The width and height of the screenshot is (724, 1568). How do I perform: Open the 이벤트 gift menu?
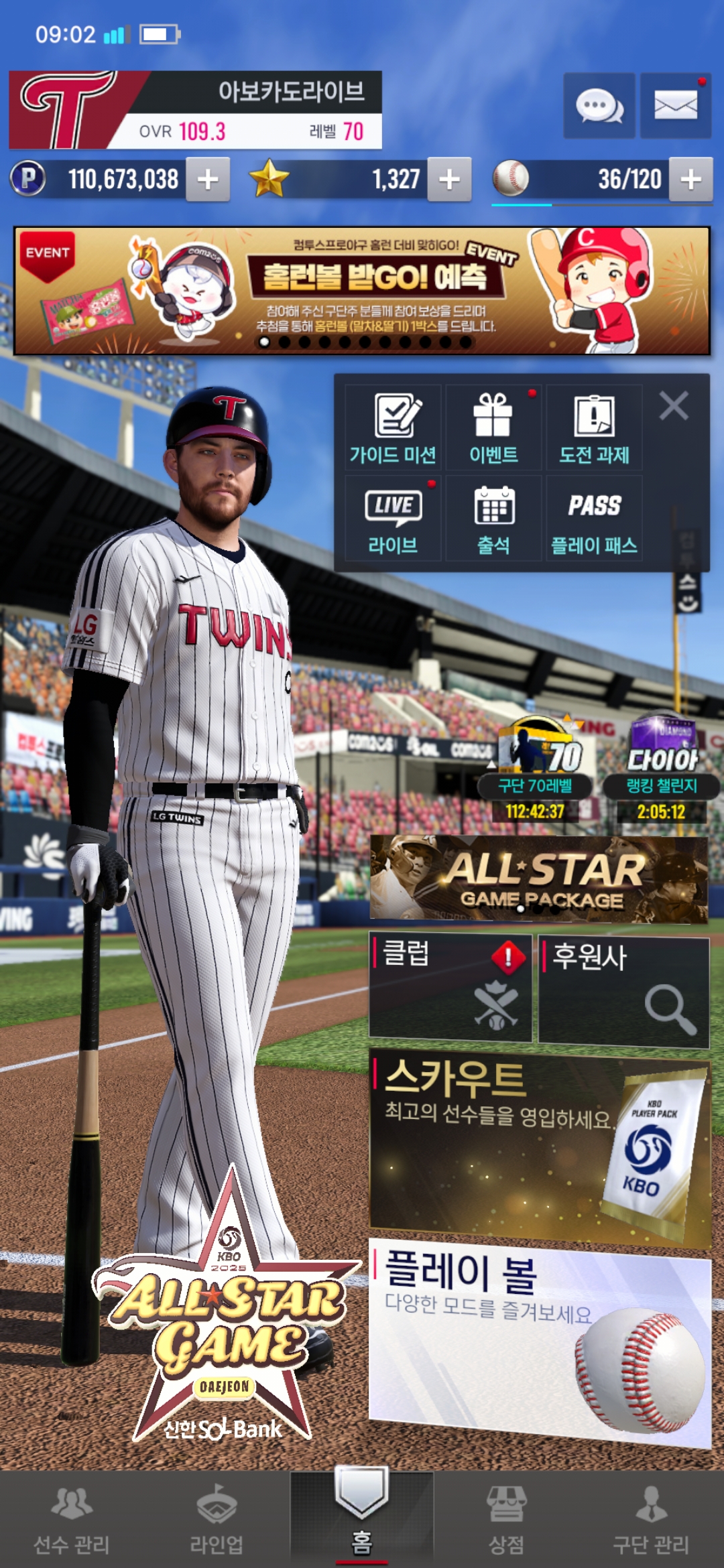[493, 429]
